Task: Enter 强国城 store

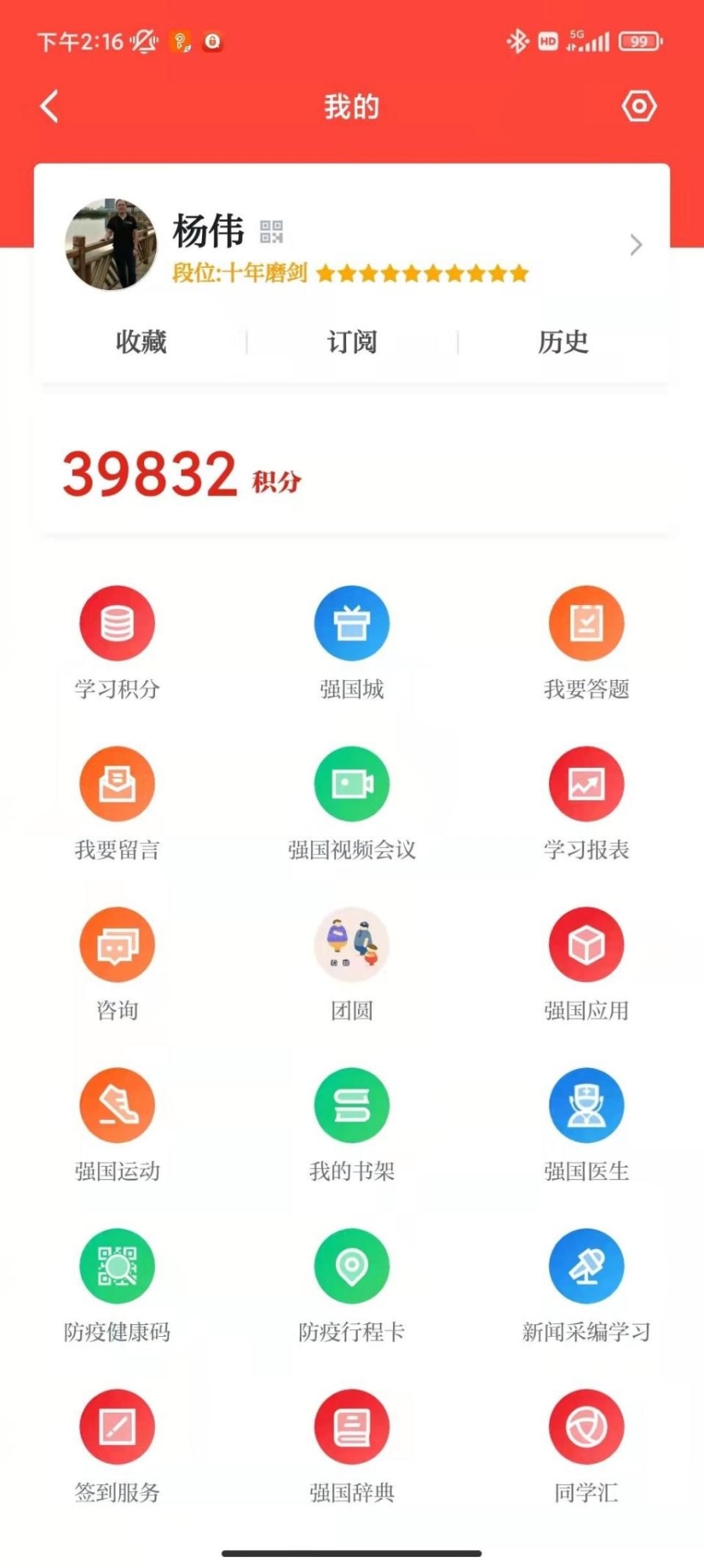Action: (x=352, y=624)
